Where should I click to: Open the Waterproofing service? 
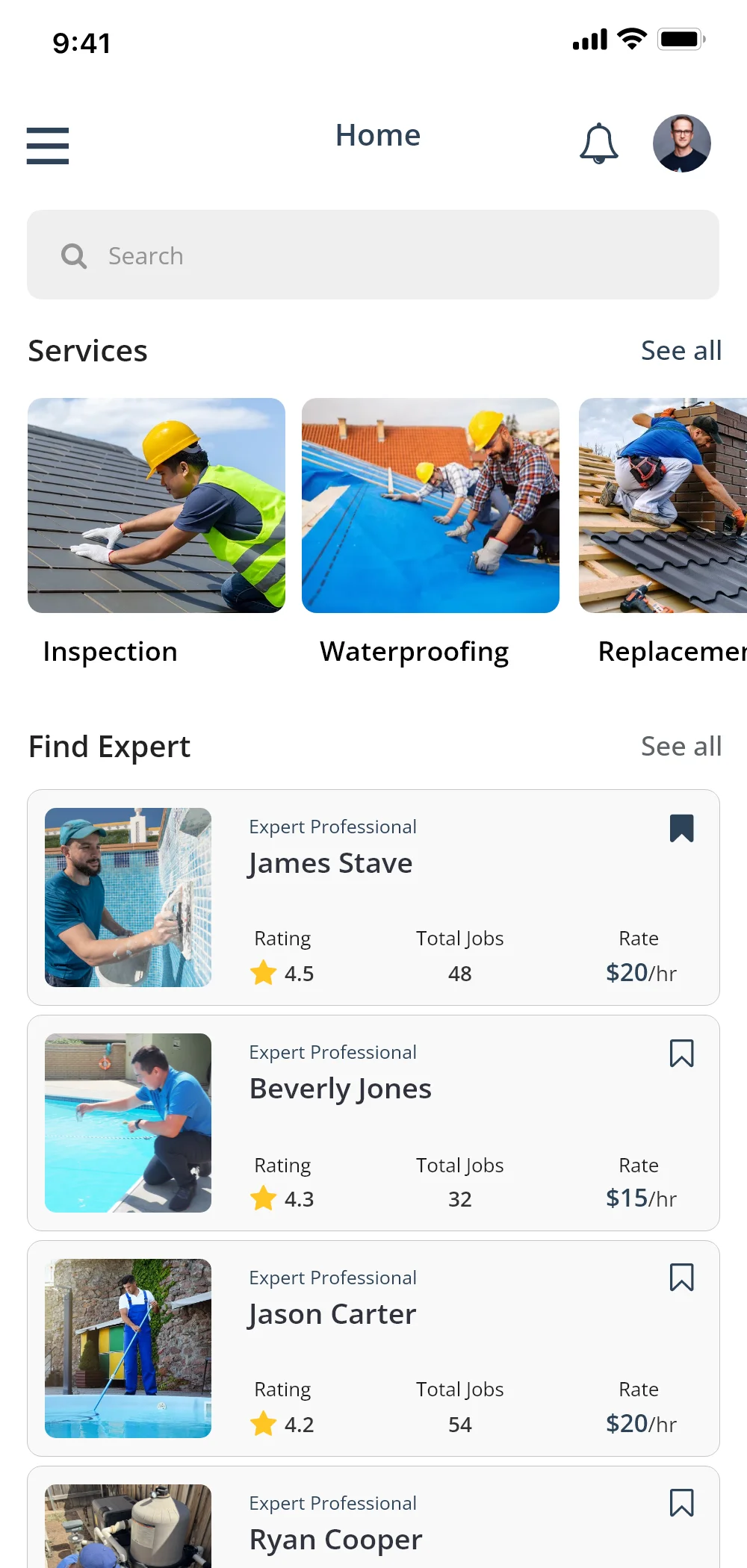(x=430, y=505)
